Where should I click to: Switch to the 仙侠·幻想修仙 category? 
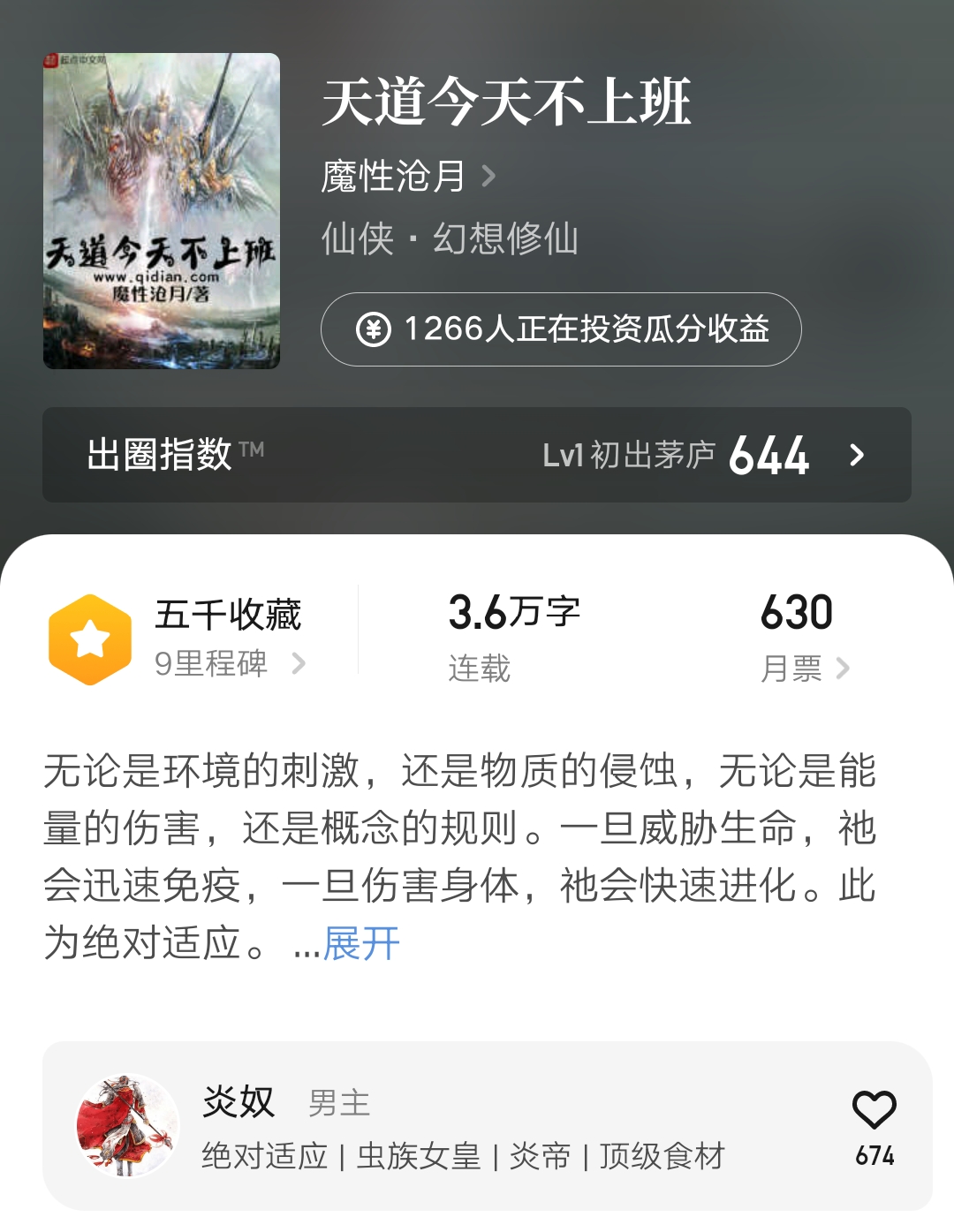(450, 240)
